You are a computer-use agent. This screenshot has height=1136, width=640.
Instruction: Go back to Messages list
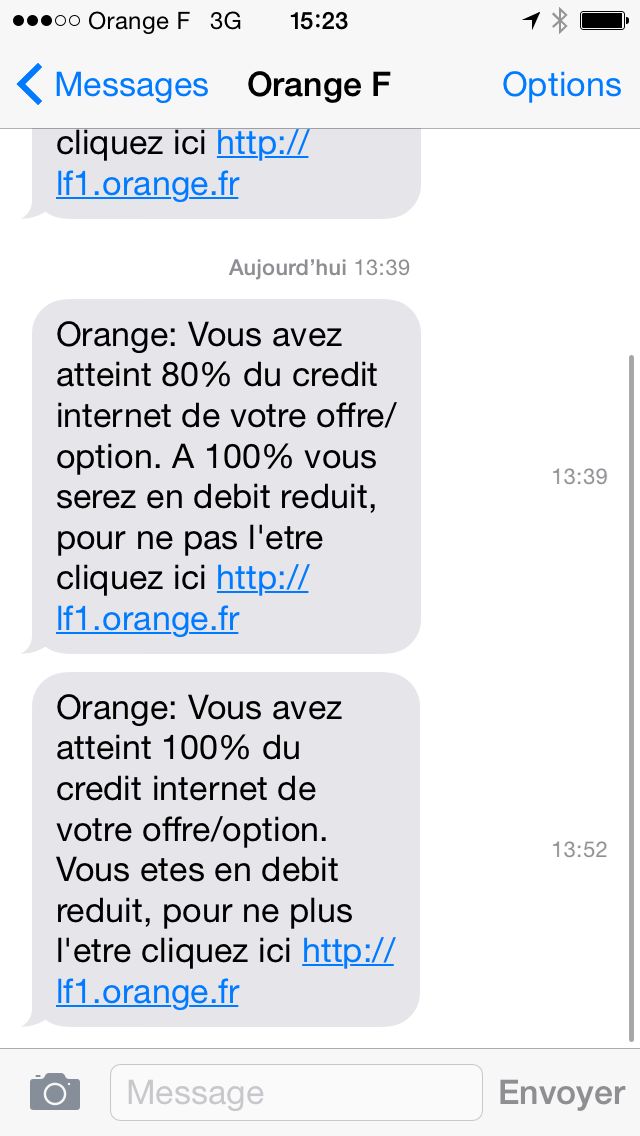(112, 86)
